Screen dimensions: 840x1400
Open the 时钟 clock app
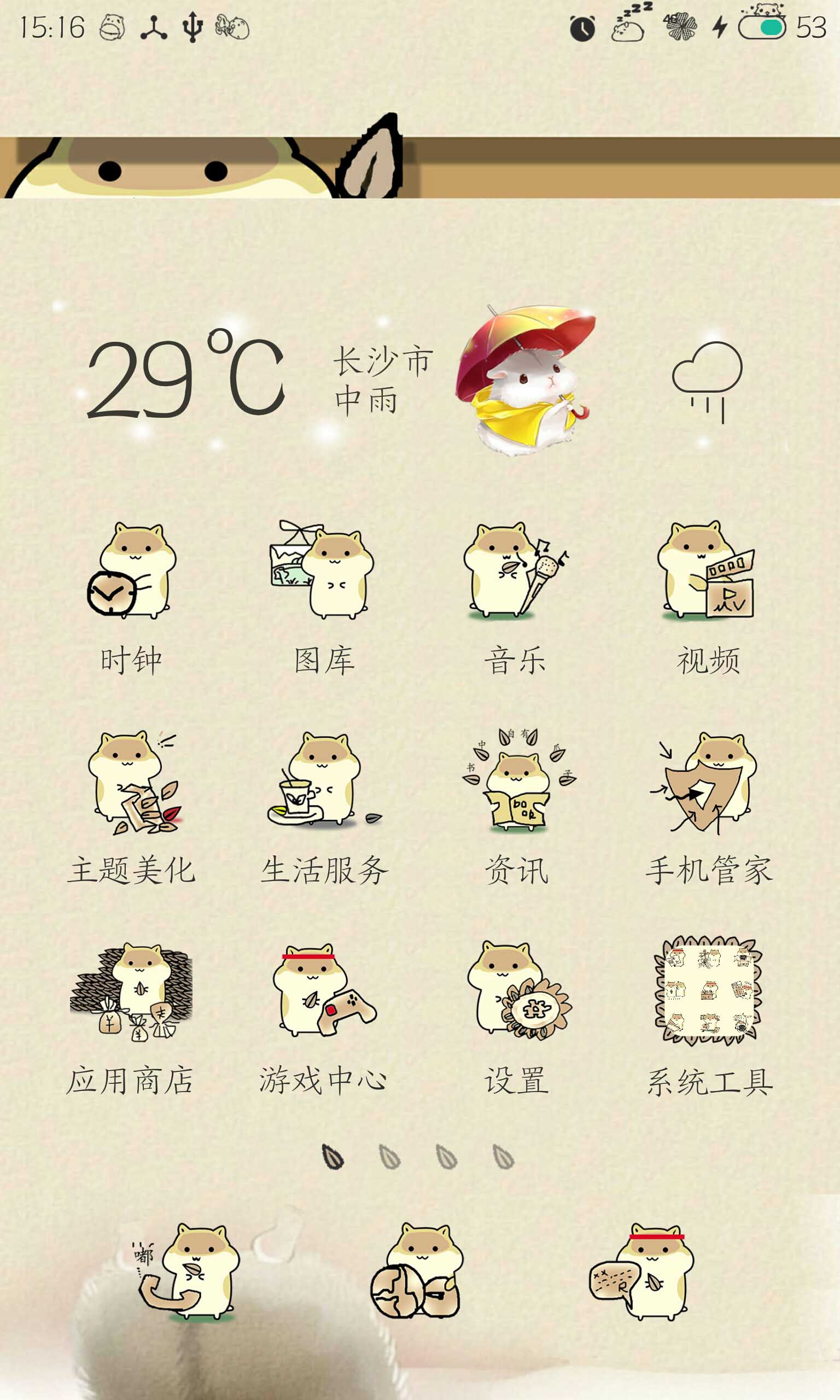coord(131,570)
